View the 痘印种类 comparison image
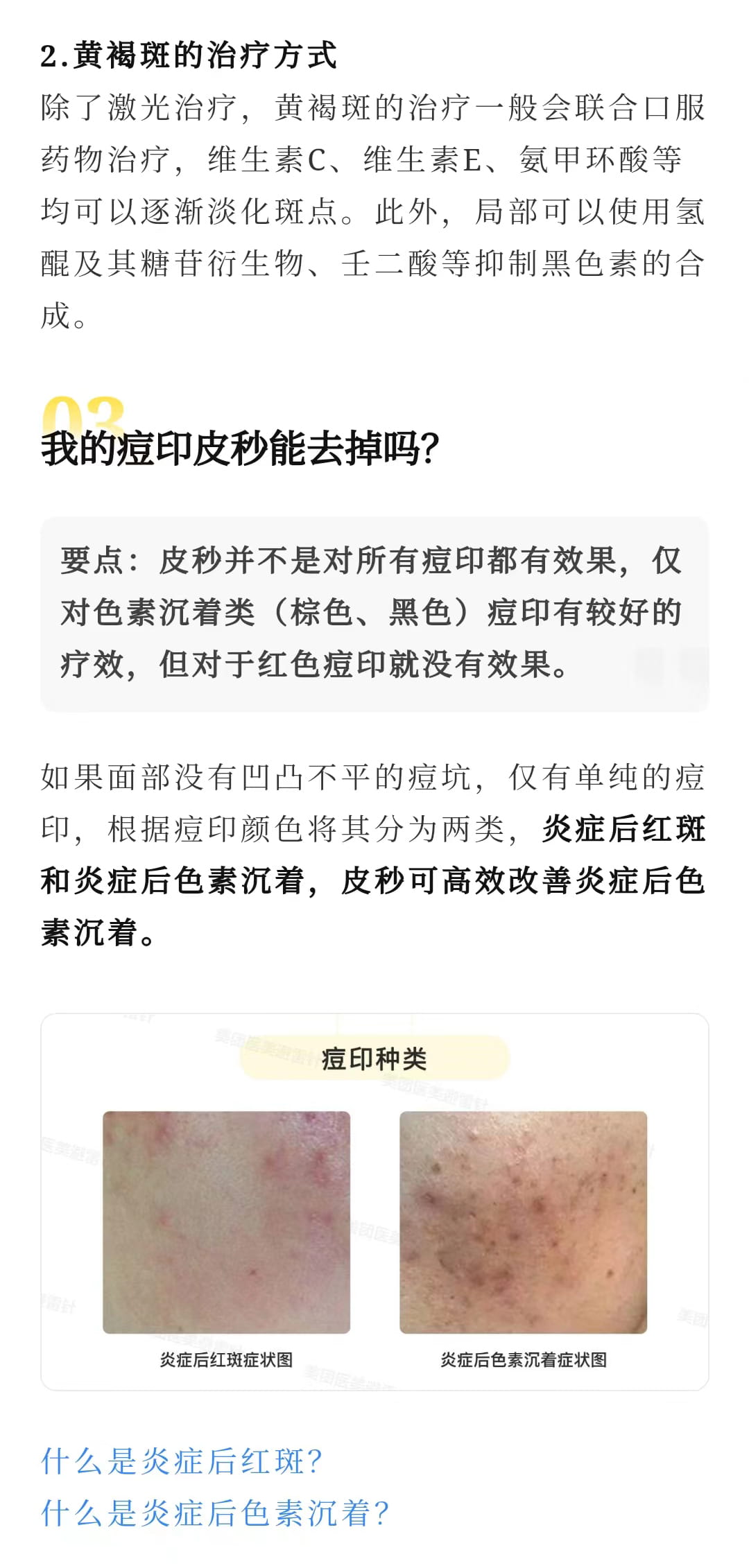Screen dimensions: 749x1568 (374, 1201)
